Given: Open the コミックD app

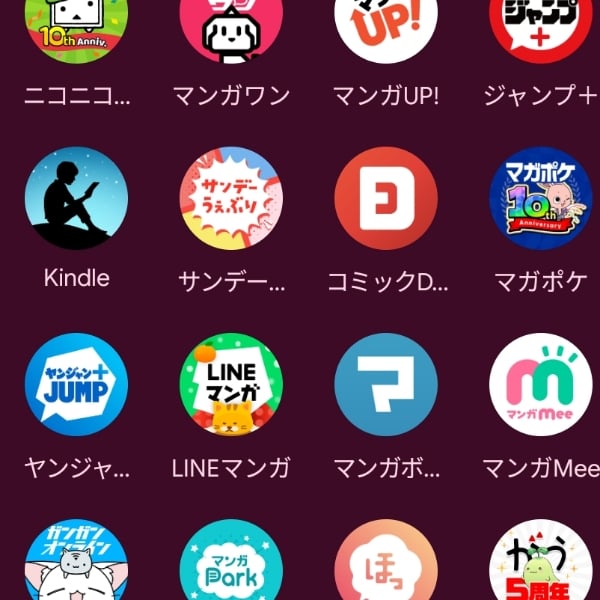Looking at the screenshot, I should (386, 198).
